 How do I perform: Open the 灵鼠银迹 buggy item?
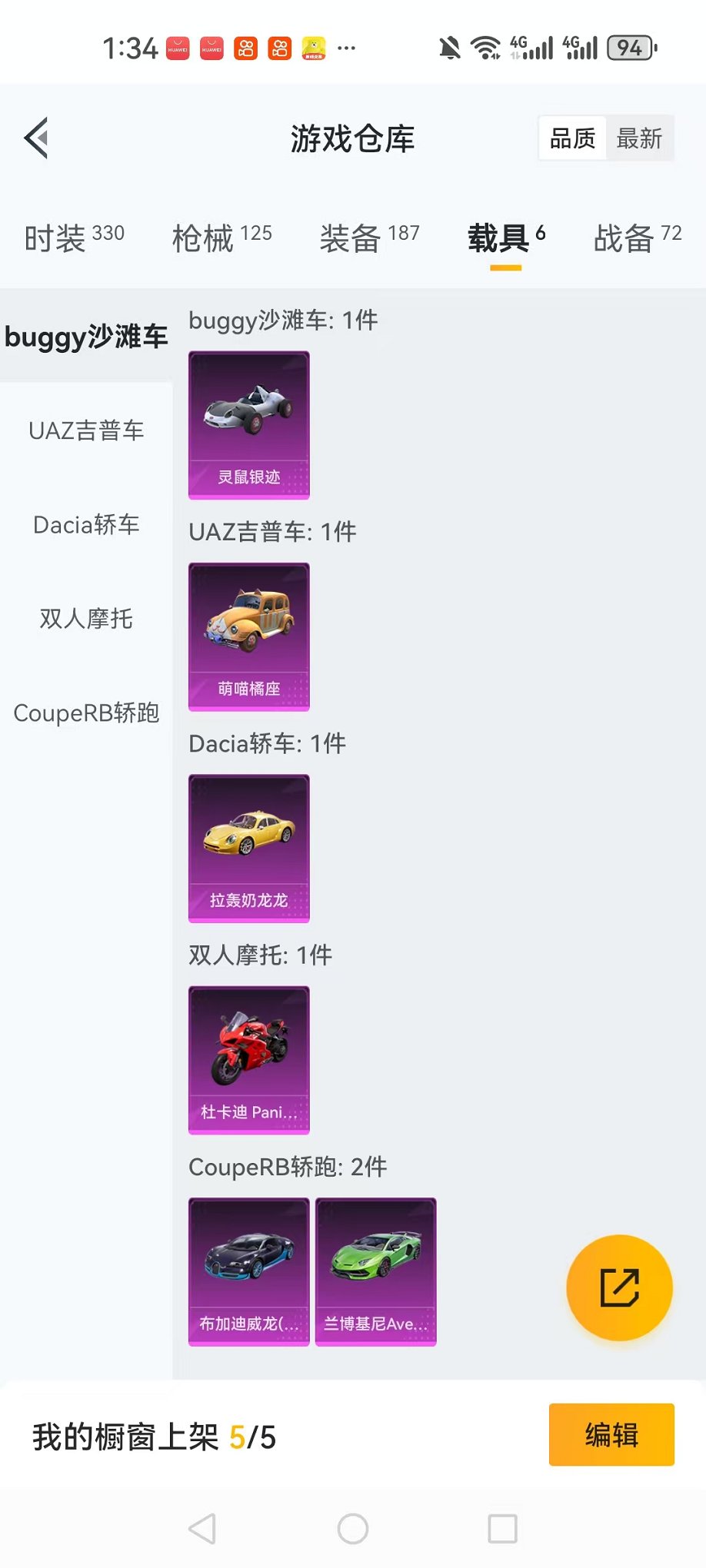click(249, 425)
